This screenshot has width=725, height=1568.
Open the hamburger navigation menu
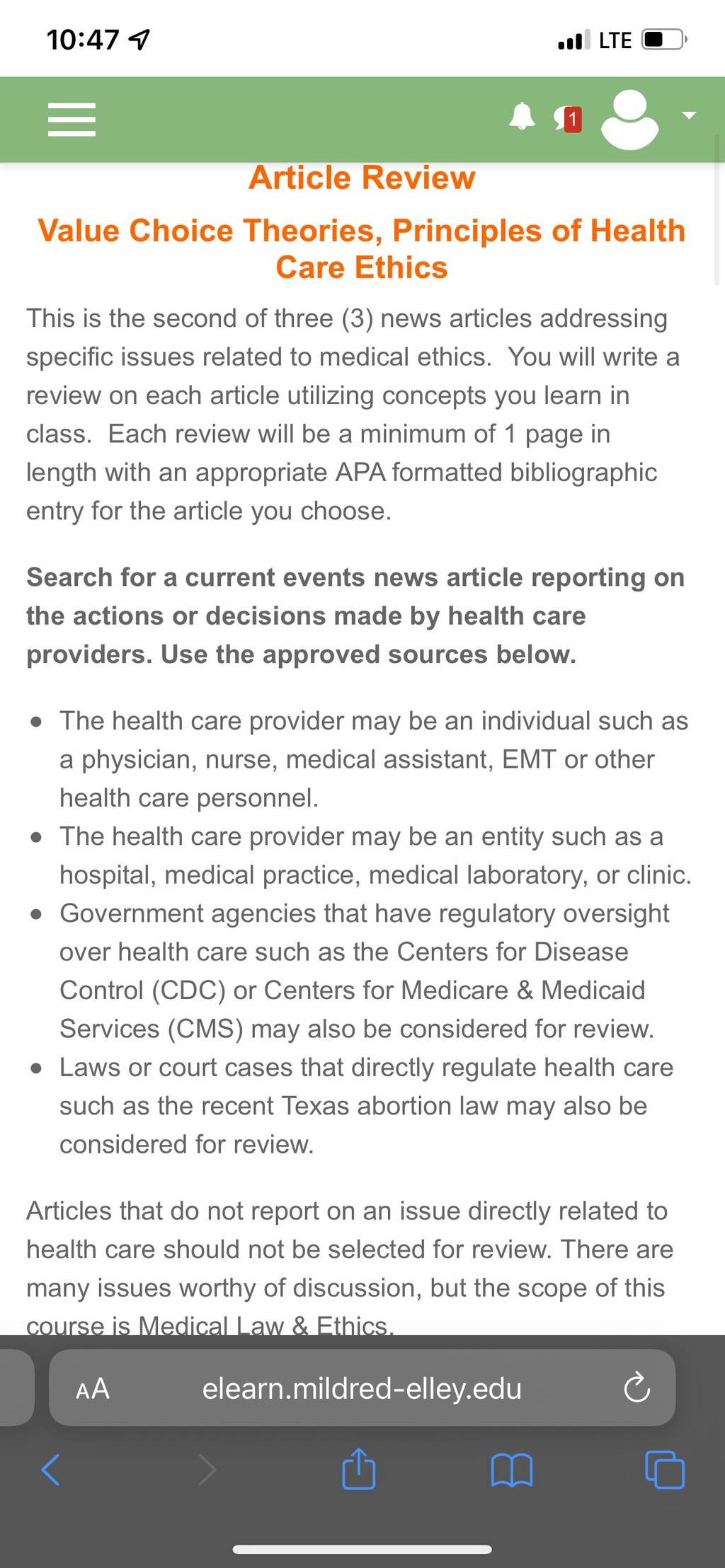coord(72,120)
